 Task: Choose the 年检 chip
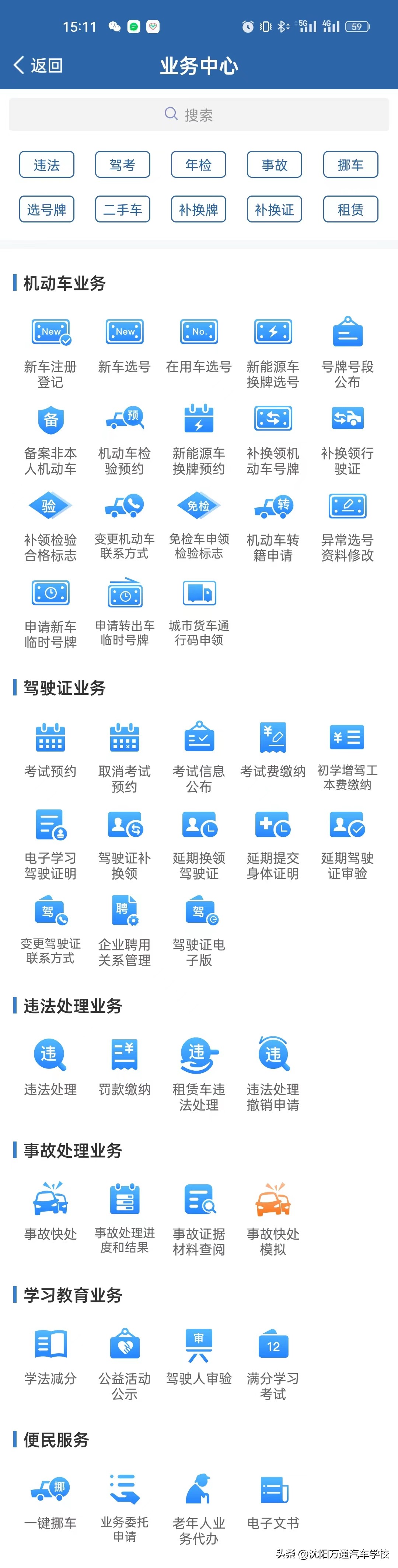(x=199, y=164)
